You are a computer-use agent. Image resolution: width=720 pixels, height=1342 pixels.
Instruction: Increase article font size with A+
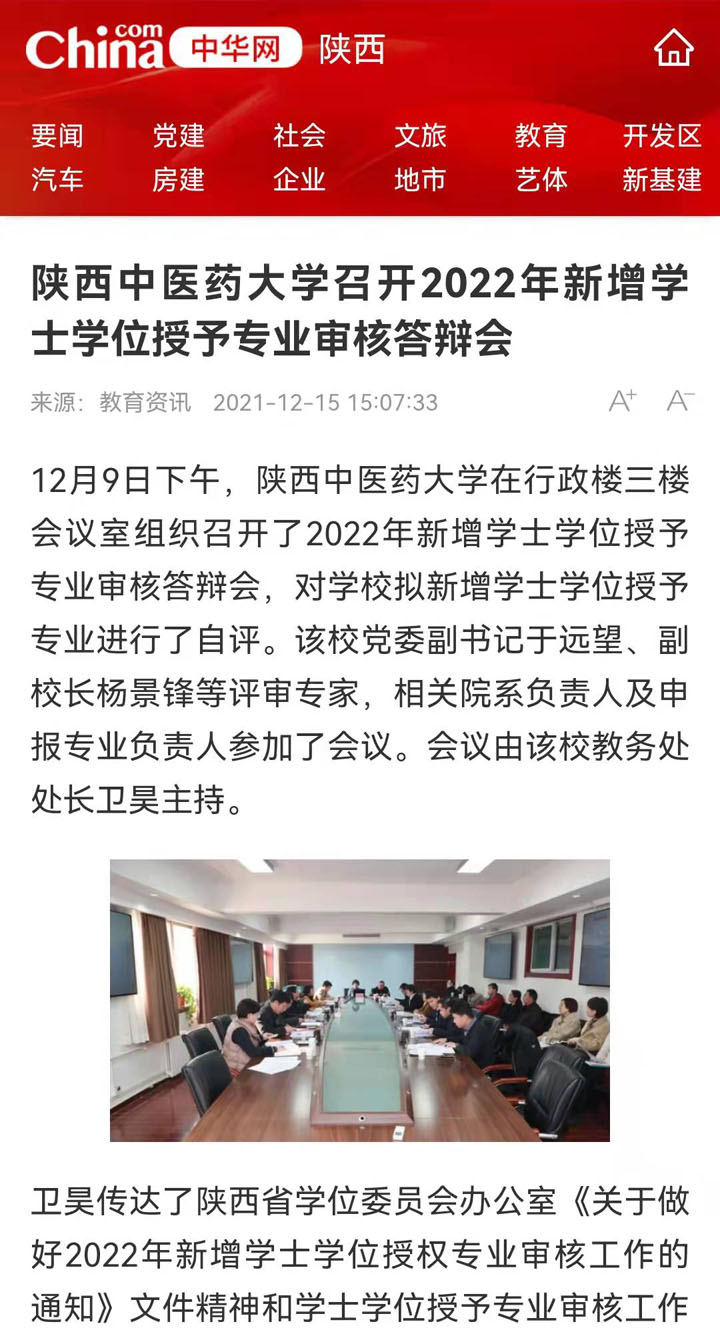tap(623, 401)
